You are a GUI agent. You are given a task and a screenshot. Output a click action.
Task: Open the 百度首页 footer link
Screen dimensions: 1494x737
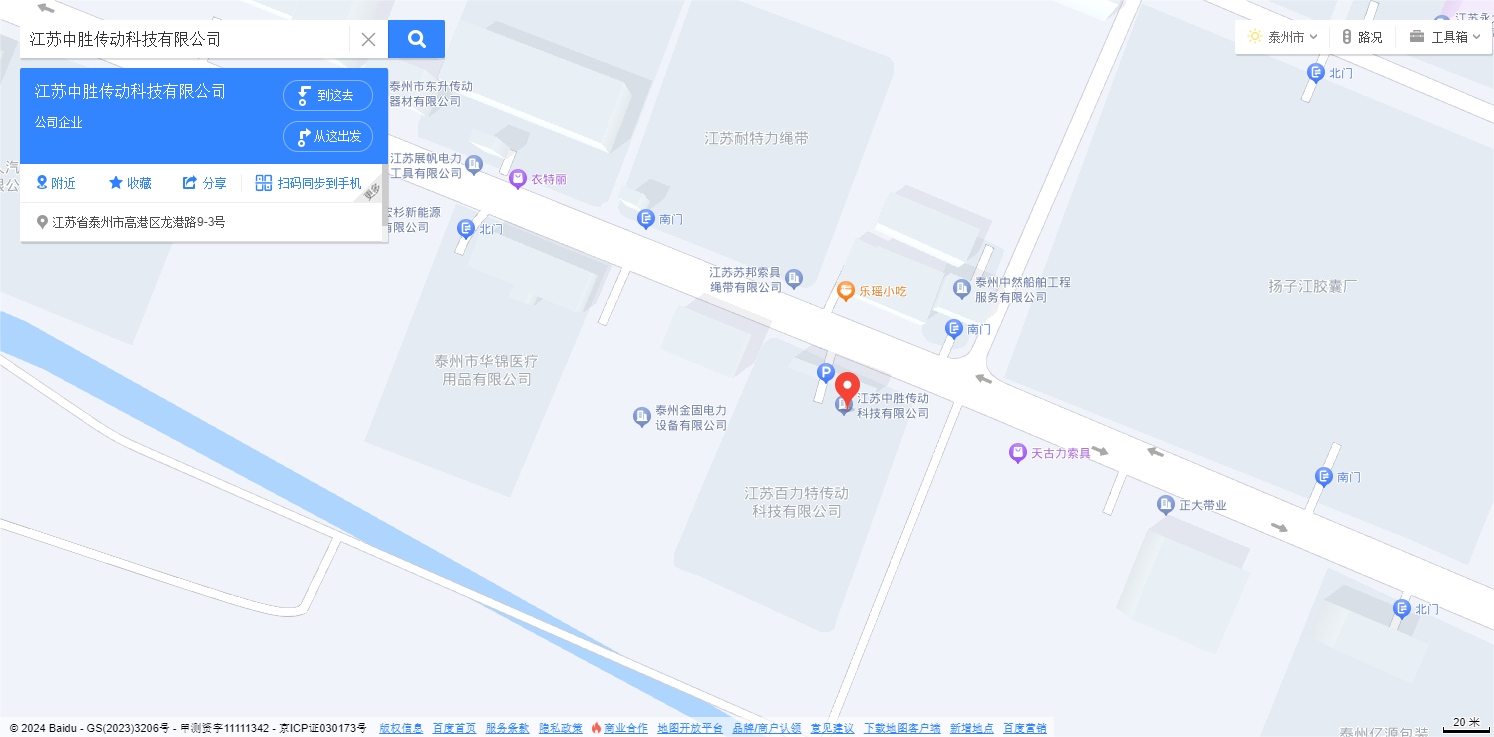(454, 728)
